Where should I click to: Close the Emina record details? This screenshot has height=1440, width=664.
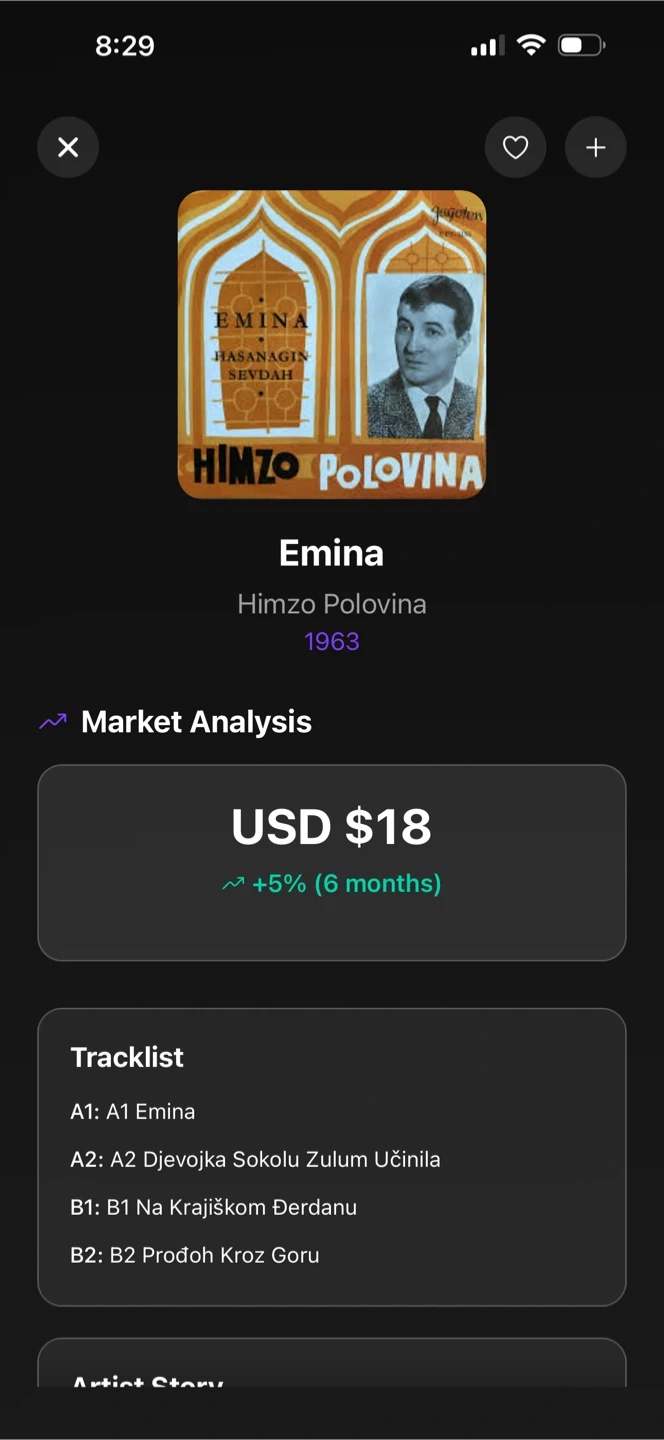coord(68,148)
